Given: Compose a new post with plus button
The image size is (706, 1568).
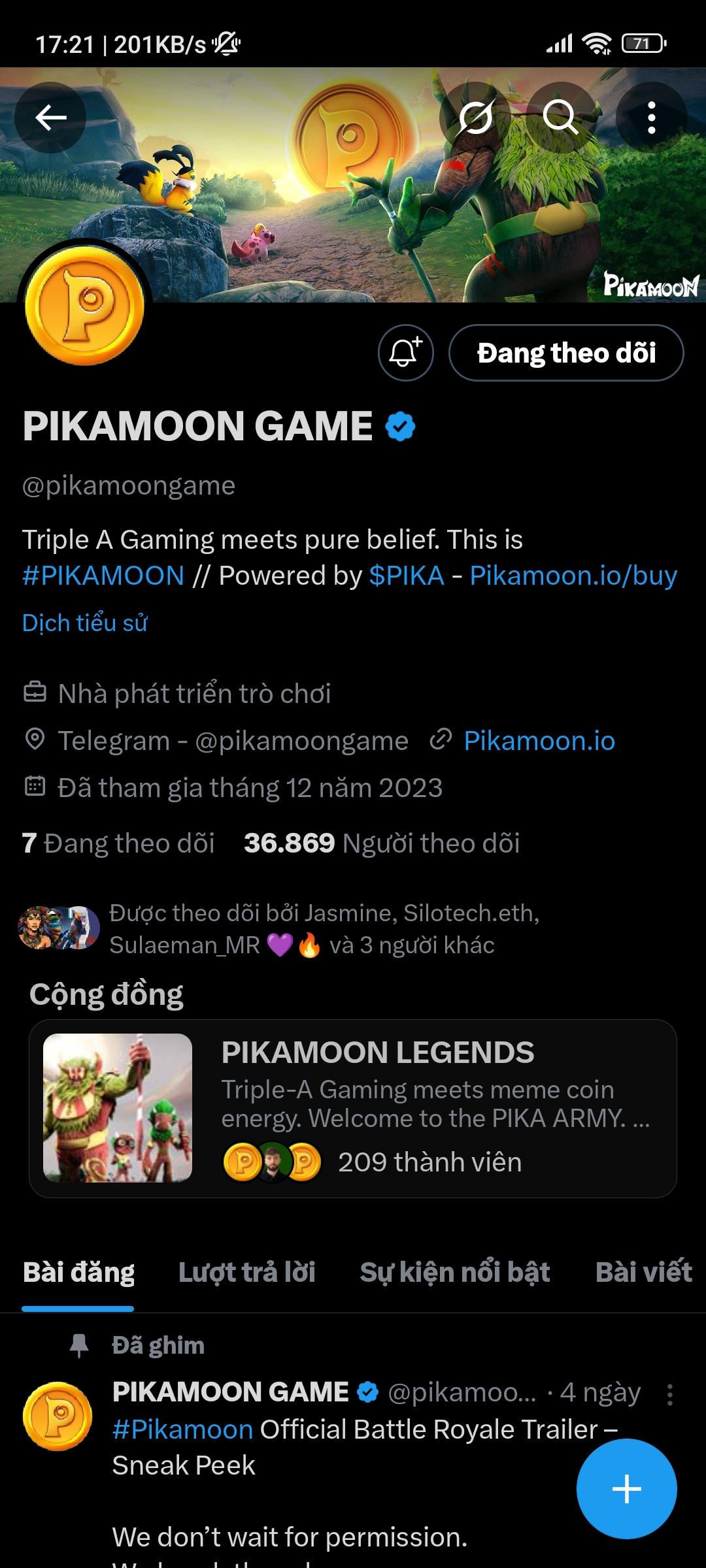Looking at the screenshot, I should (x=626, y=1488).
